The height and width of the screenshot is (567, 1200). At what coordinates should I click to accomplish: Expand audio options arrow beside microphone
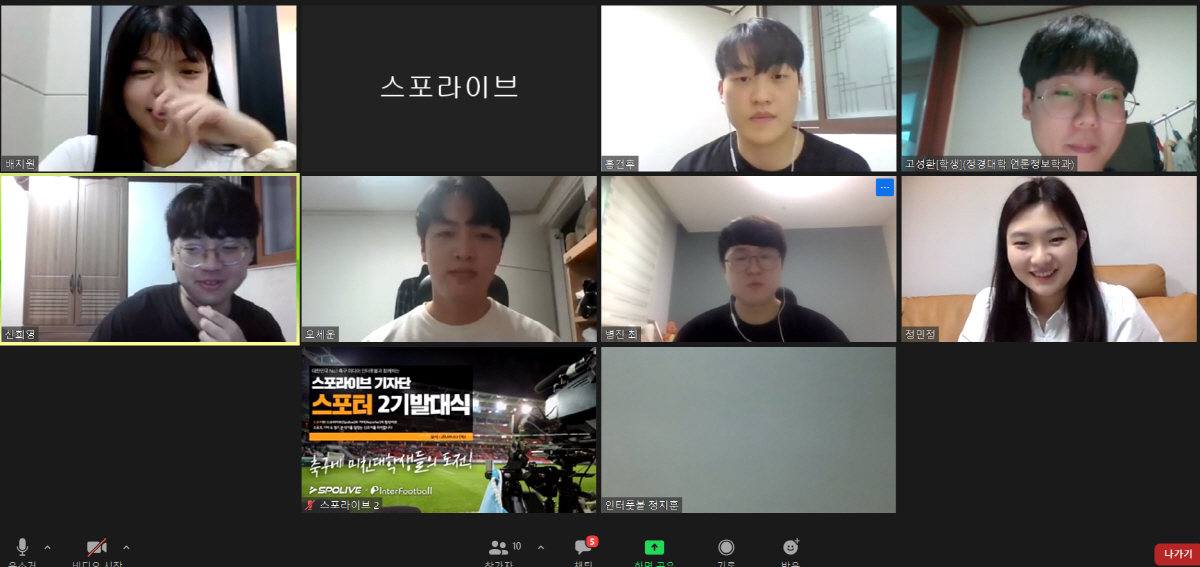tap(47, 548)
